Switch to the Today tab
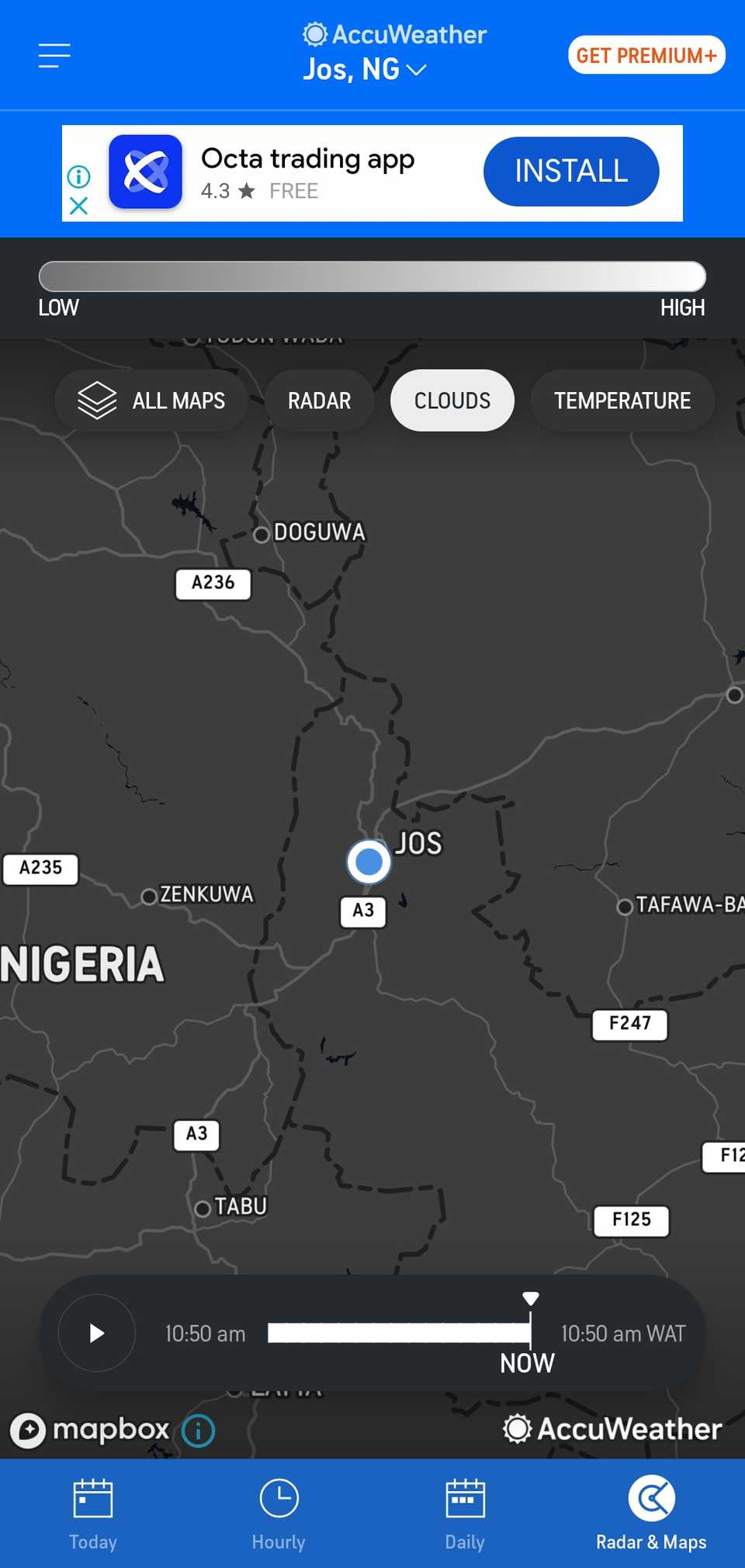 click(x=93, y=1514)
